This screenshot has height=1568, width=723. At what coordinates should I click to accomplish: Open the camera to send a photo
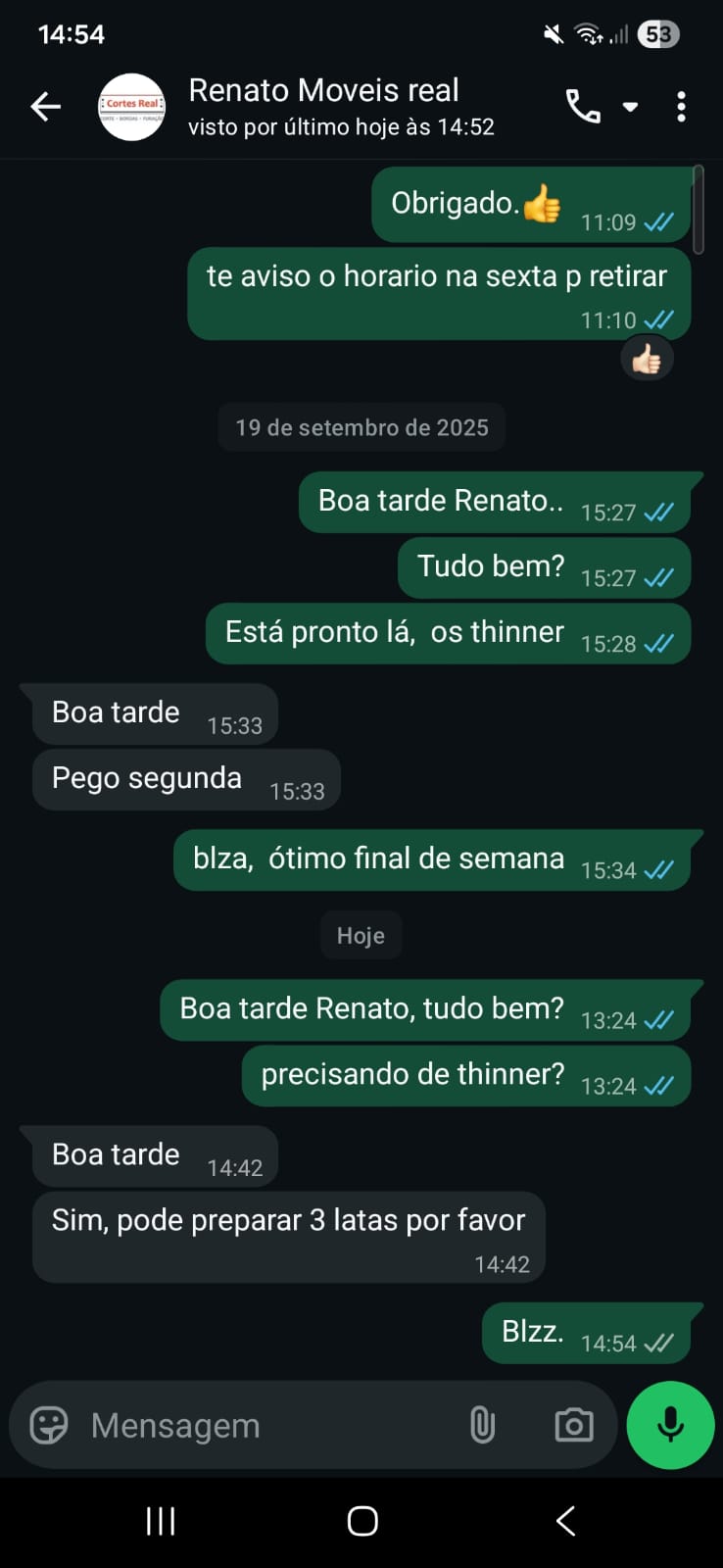click(x=573, y=1425)
